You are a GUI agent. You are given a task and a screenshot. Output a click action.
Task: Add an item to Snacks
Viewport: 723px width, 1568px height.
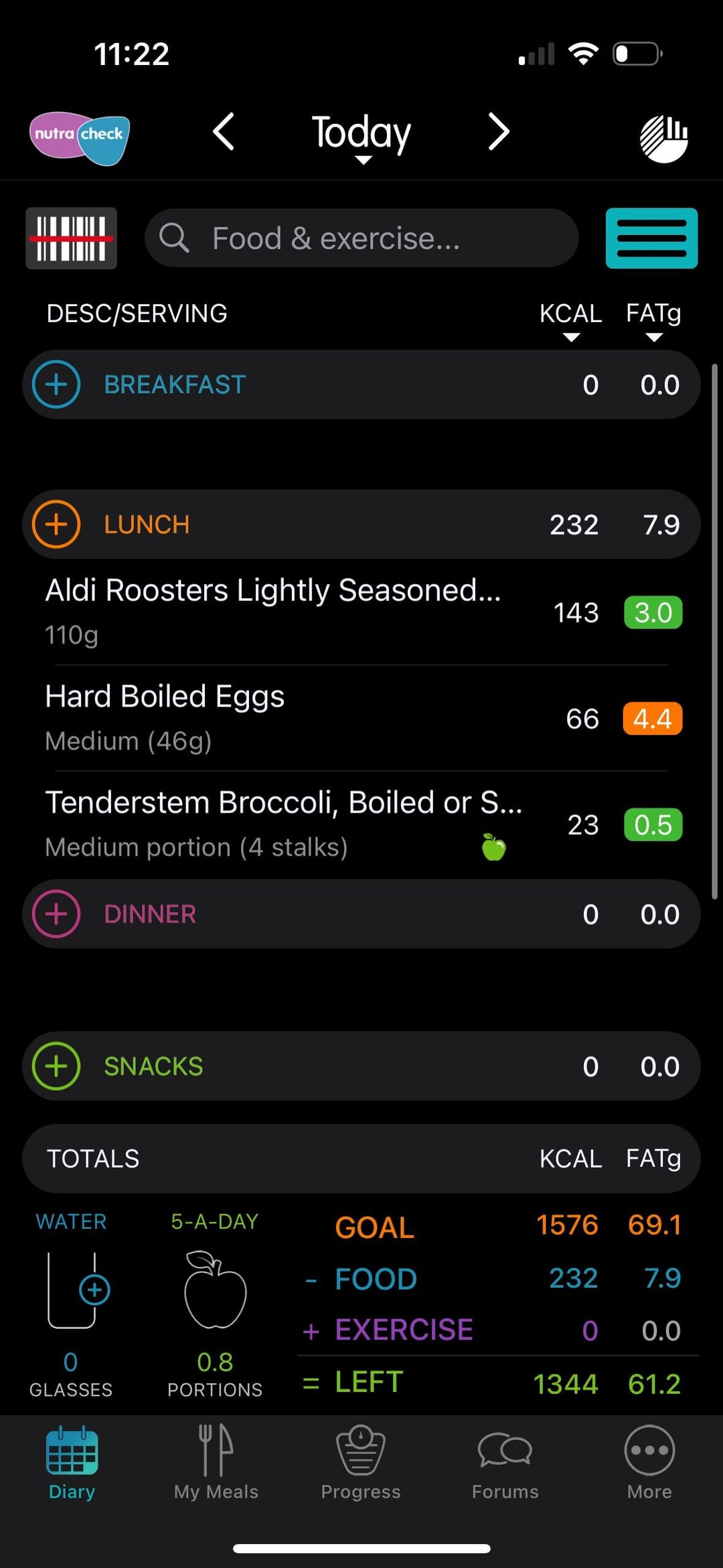[x=56, y=1066]
